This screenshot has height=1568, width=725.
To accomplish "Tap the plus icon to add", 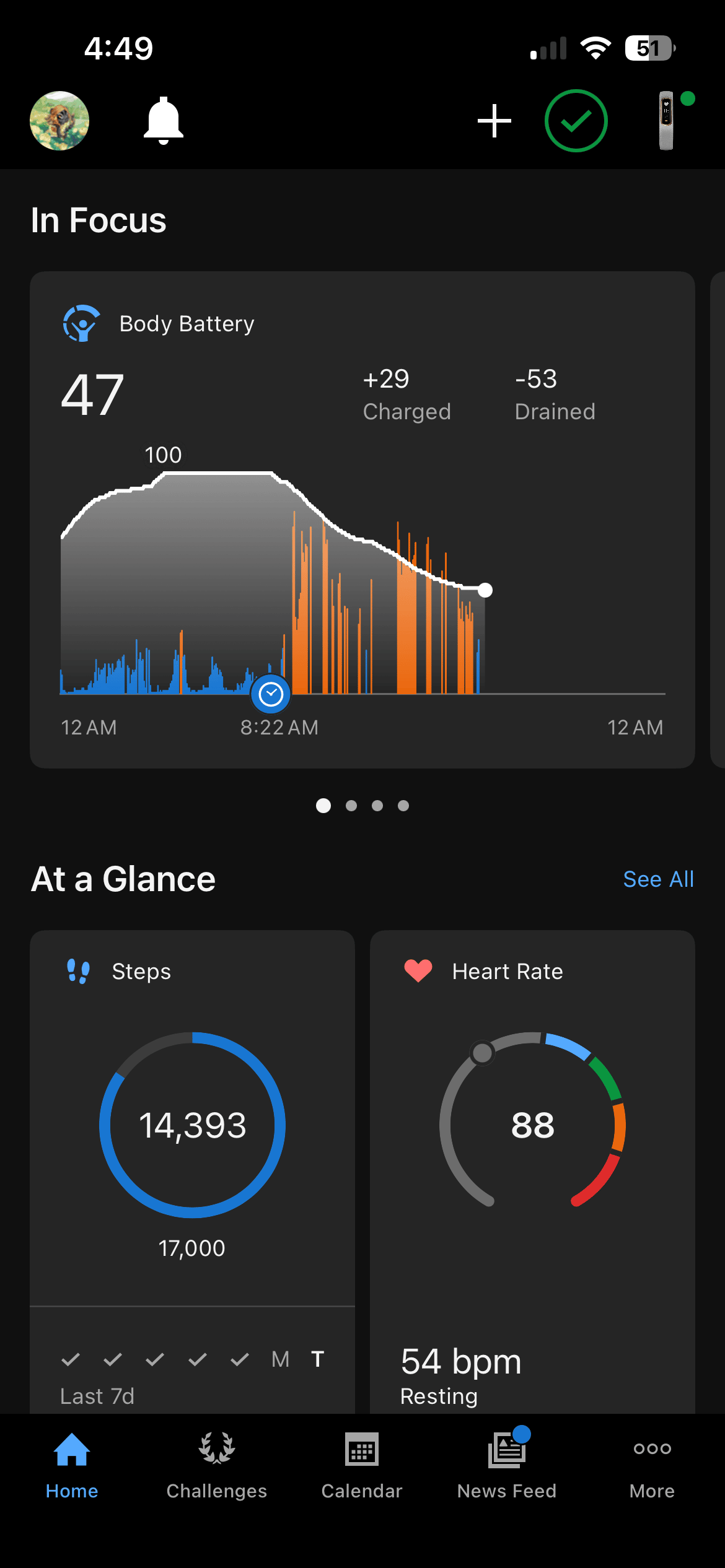I will coord(494,121).
